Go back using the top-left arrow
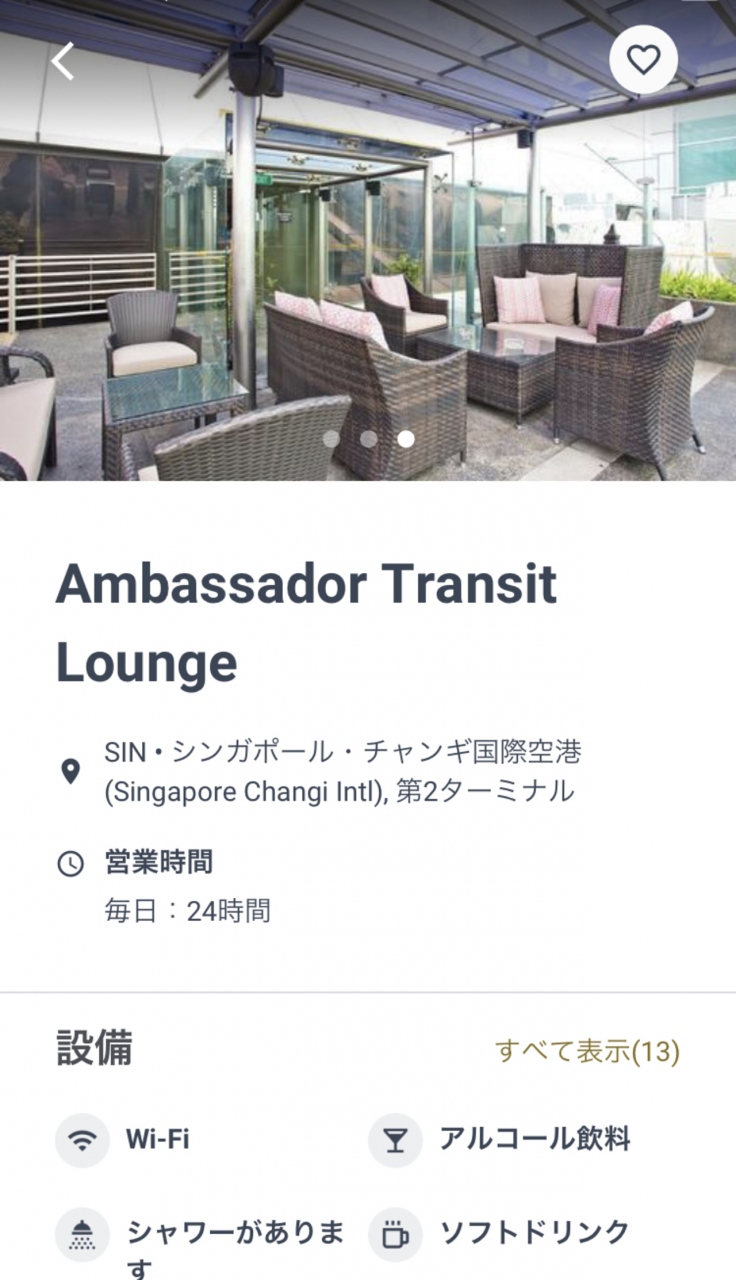This screenshot has height=1280, width=736. 63,61
